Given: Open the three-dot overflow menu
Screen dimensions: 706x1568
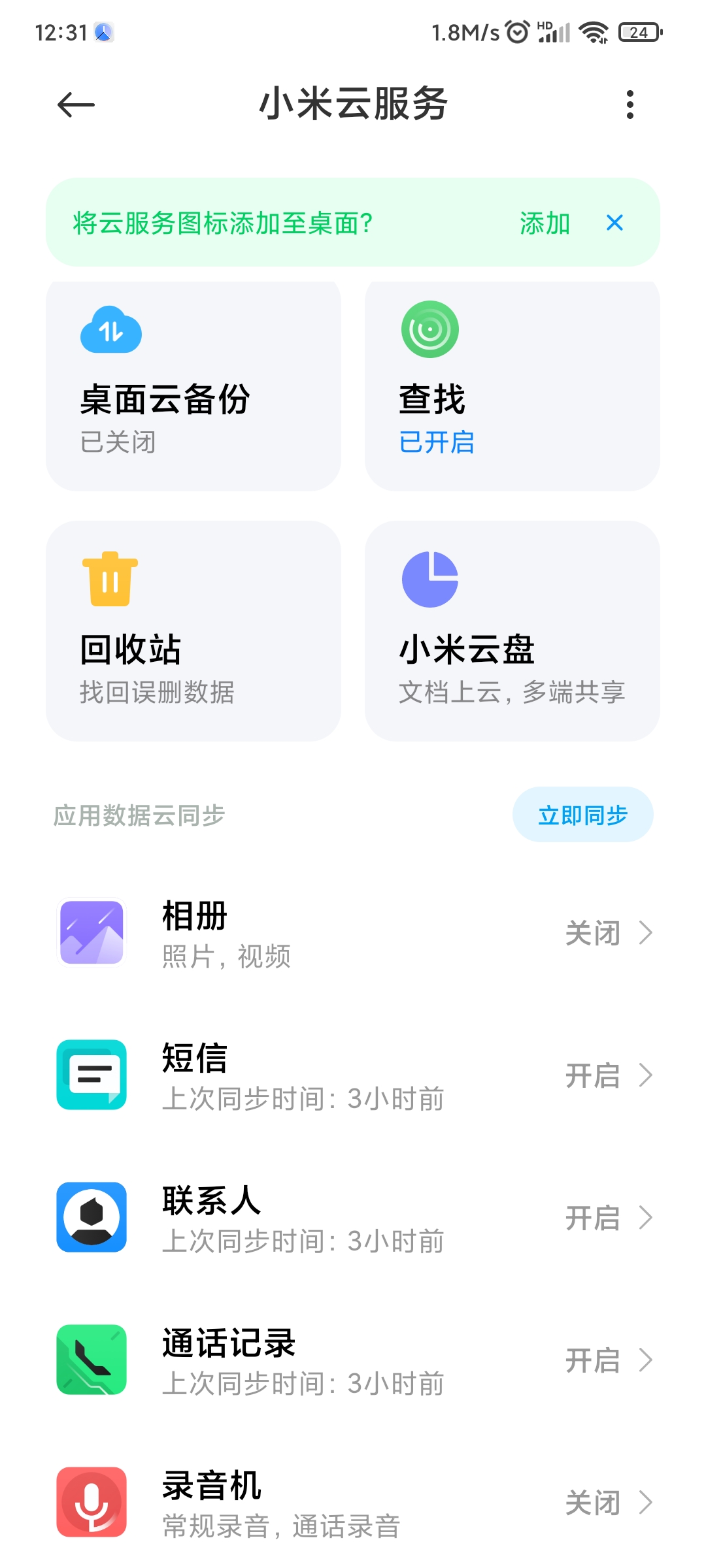Looking at the screenshot, I should tap(630, 105).
